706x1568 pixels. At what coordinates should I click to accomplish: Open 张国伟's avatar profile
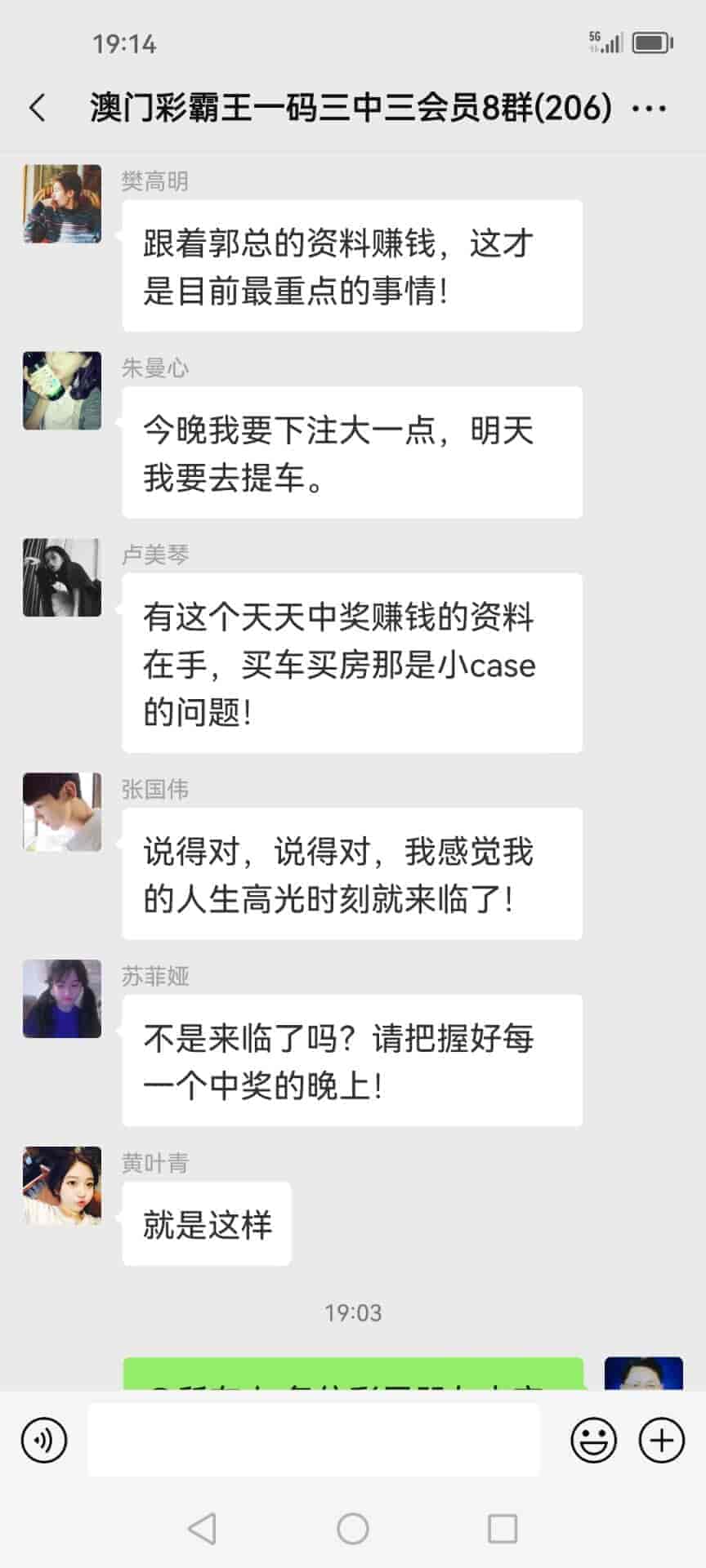[x=62, y=812]
